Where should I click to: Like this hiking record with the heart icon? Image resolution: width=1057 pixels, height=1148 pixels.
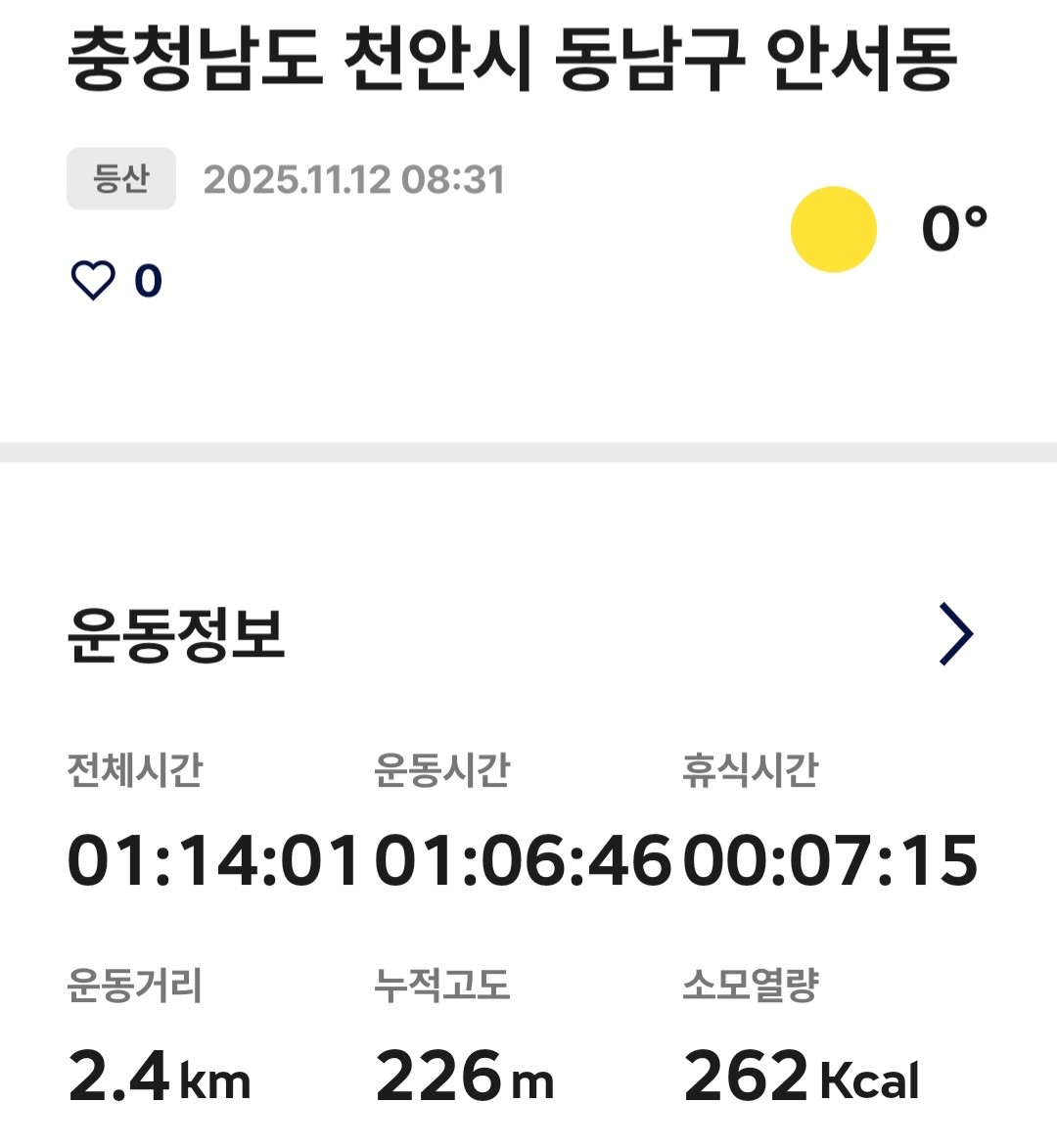(x=94, y=281)
